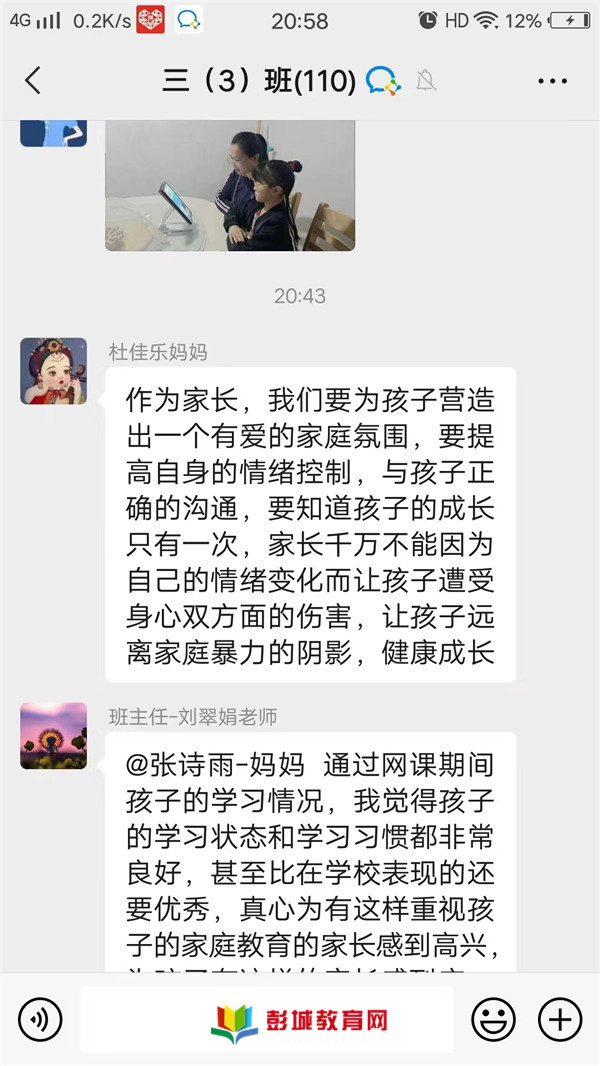
Task: Tap 杜佳乐妈妈's avatar
Action: pos(54,371)
